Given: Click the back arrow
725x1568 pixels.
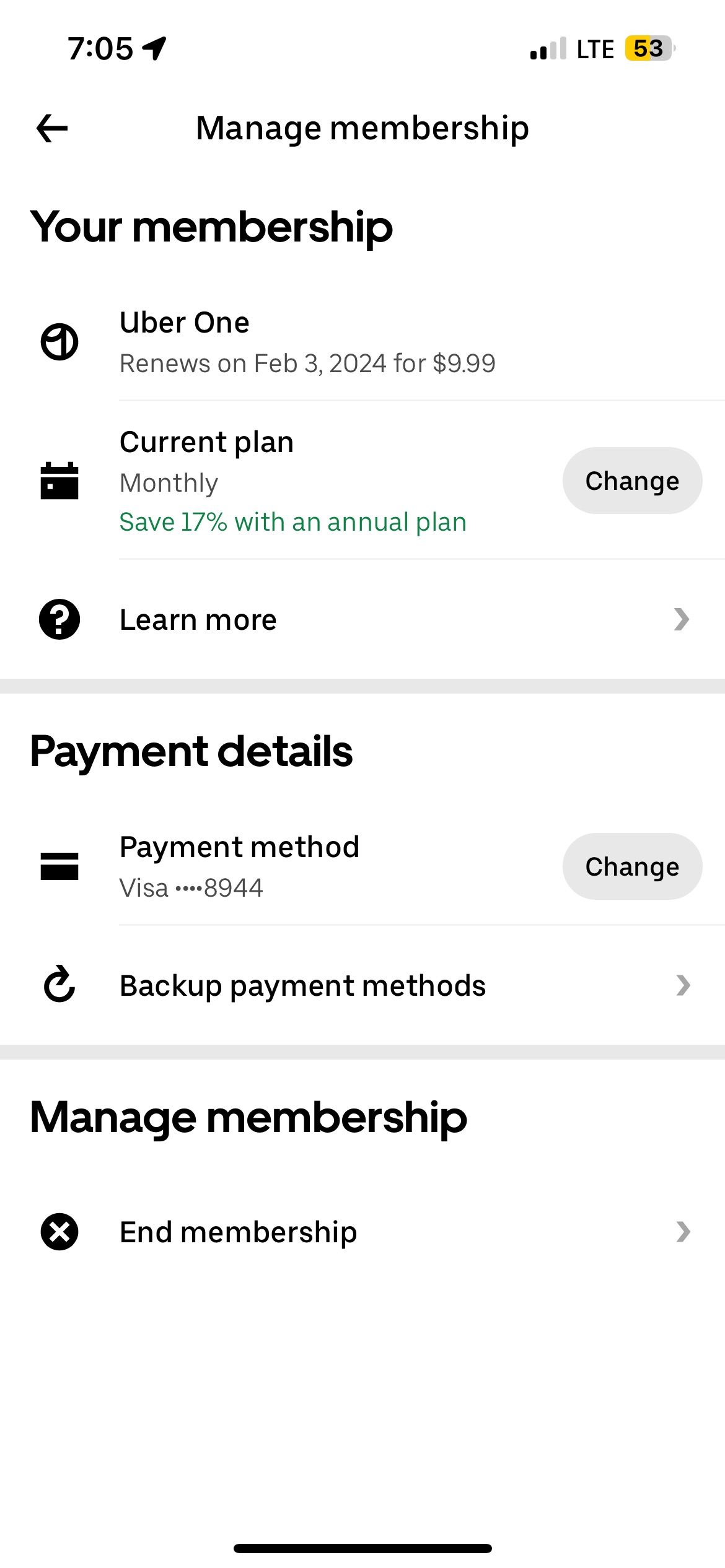Looking at the screenshot, I should coord(50,128).
